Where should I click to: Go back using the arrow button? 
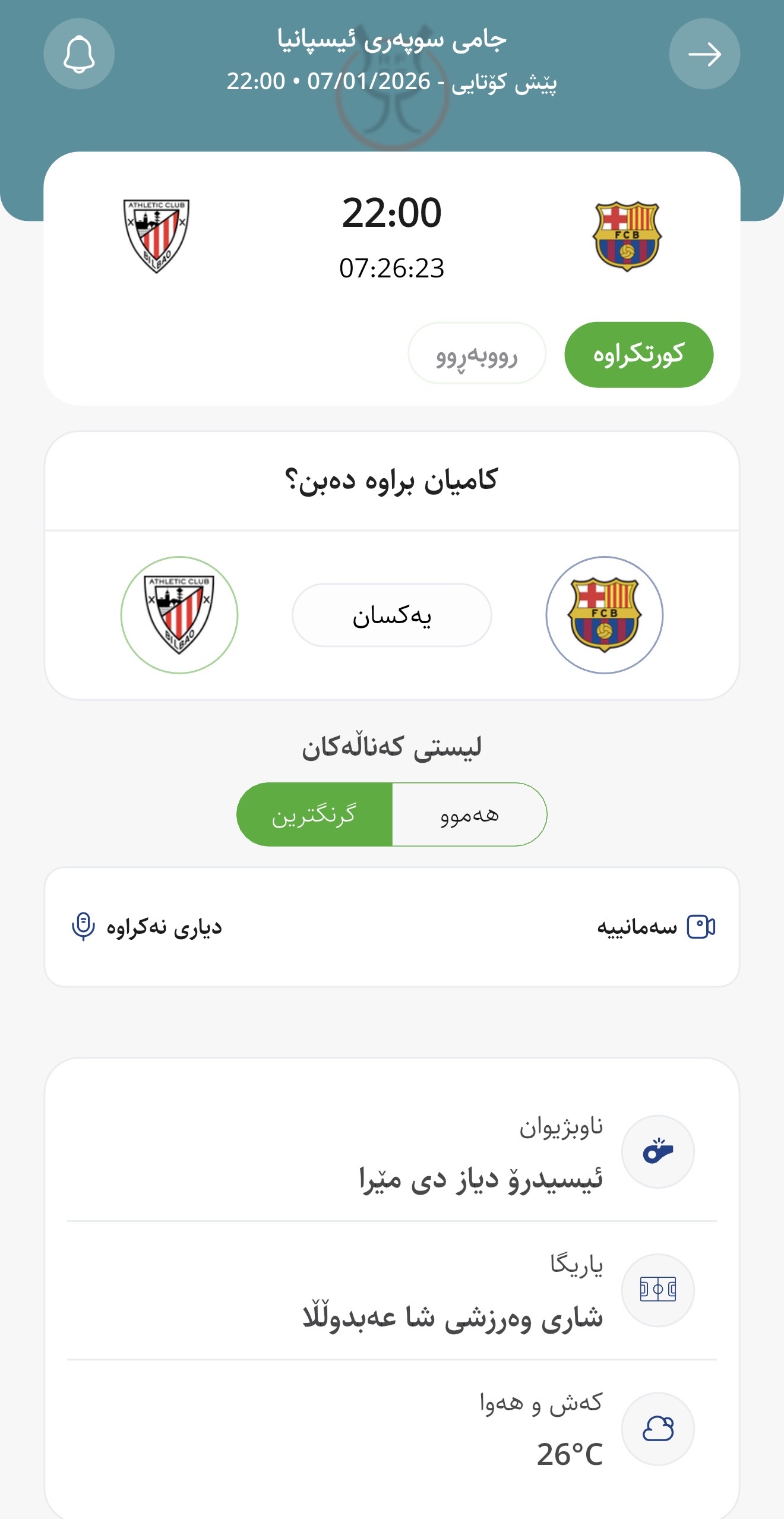[704, 54]
